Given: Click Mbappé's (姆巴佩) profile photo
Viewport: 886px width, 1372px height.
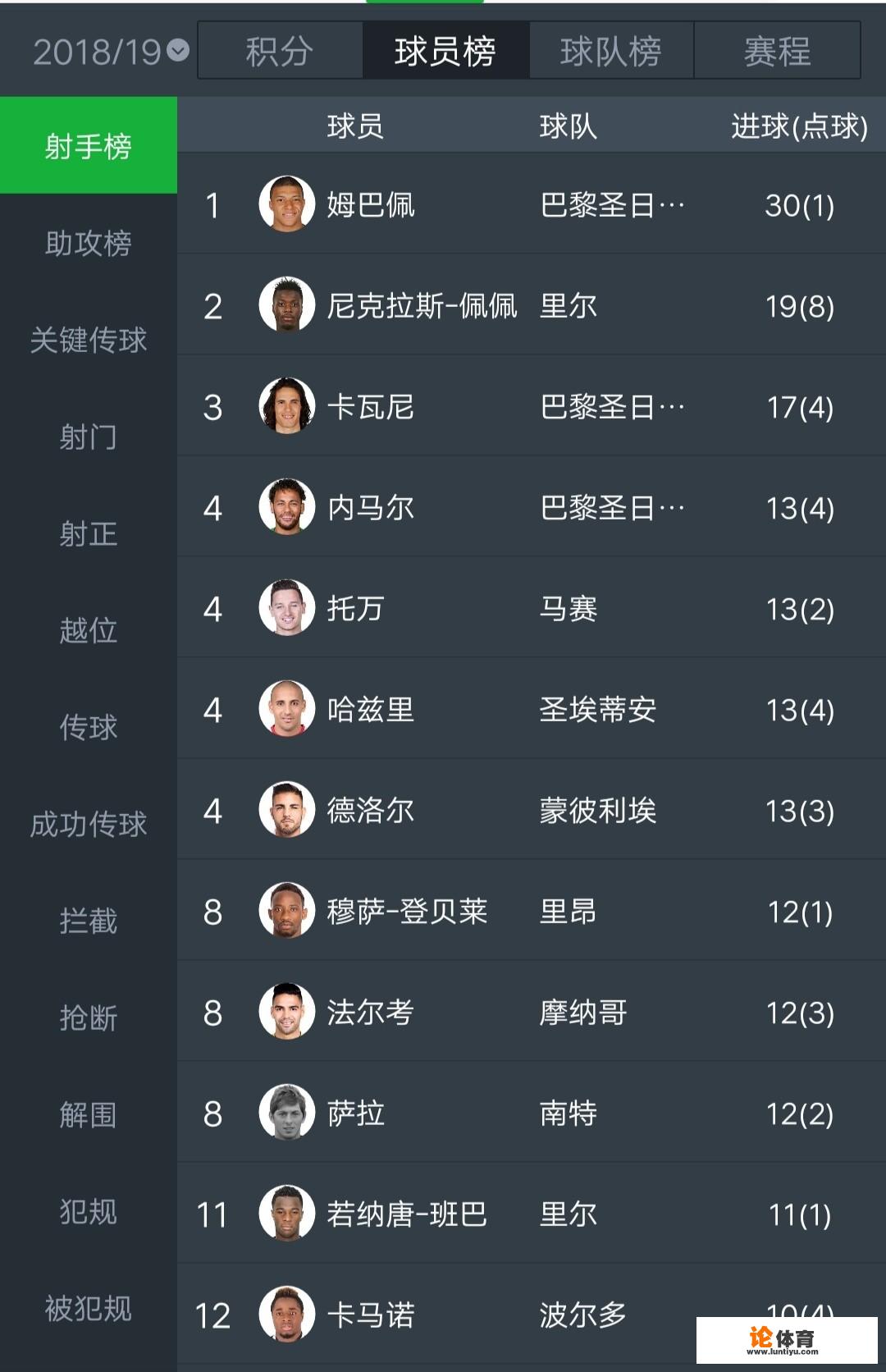Looking at the screenshot, I should click(285, 207).
